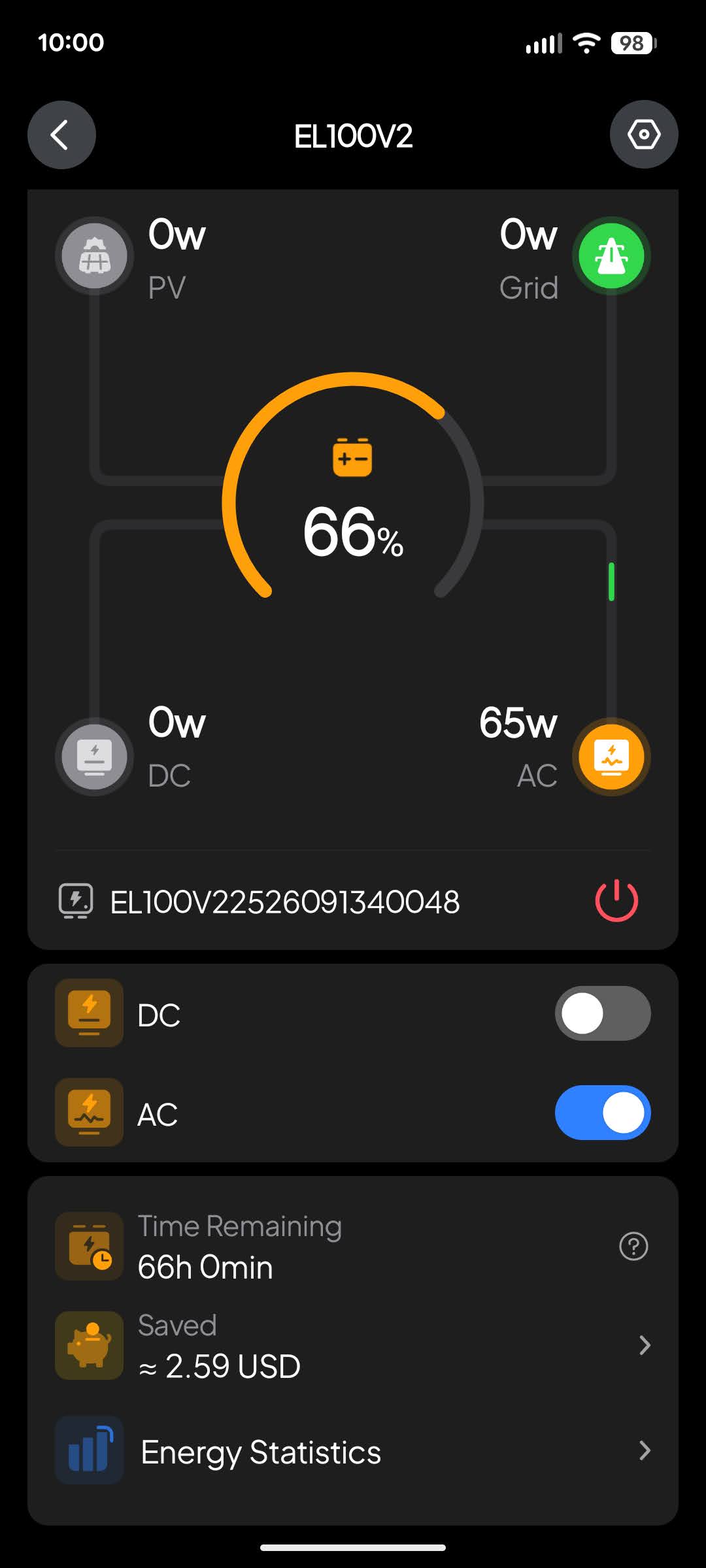Go back using the arrow button

[61, 135]
